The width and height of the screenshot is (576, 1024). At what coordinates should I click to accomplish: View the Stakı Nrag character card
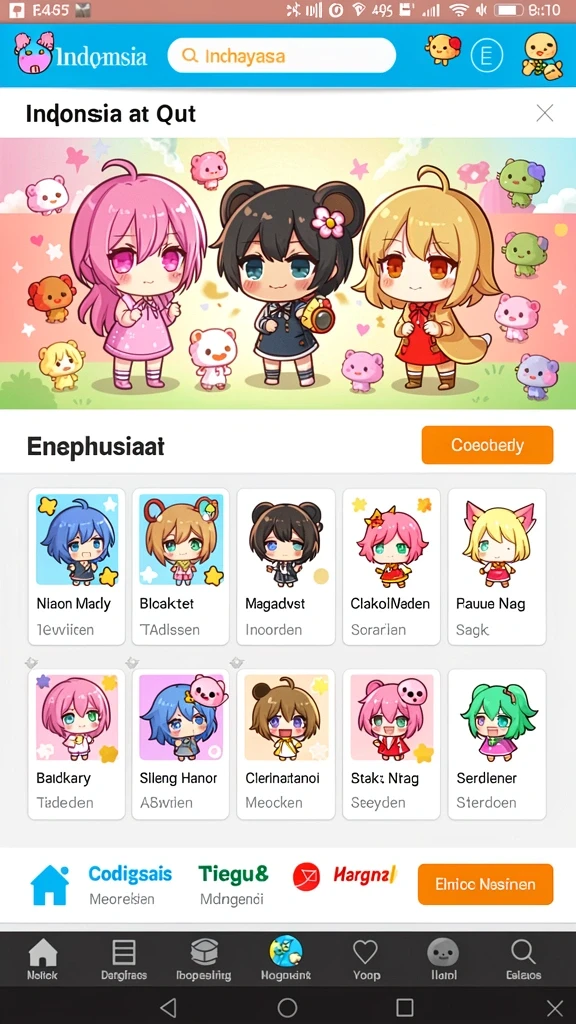pyautogui.click(x=391, y=744)
